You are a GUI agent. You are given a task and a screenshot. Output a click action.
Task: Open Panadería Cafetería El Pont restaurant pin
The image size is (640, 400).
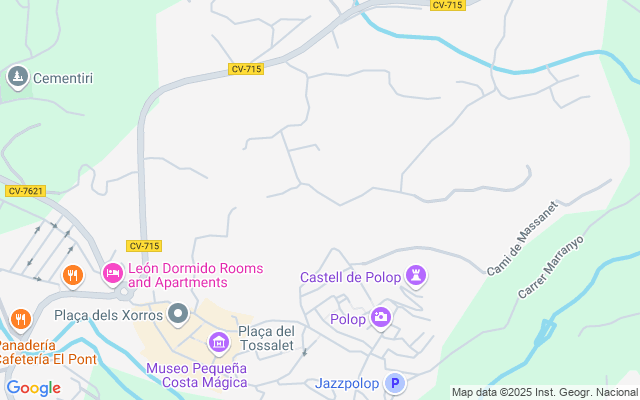21,320
